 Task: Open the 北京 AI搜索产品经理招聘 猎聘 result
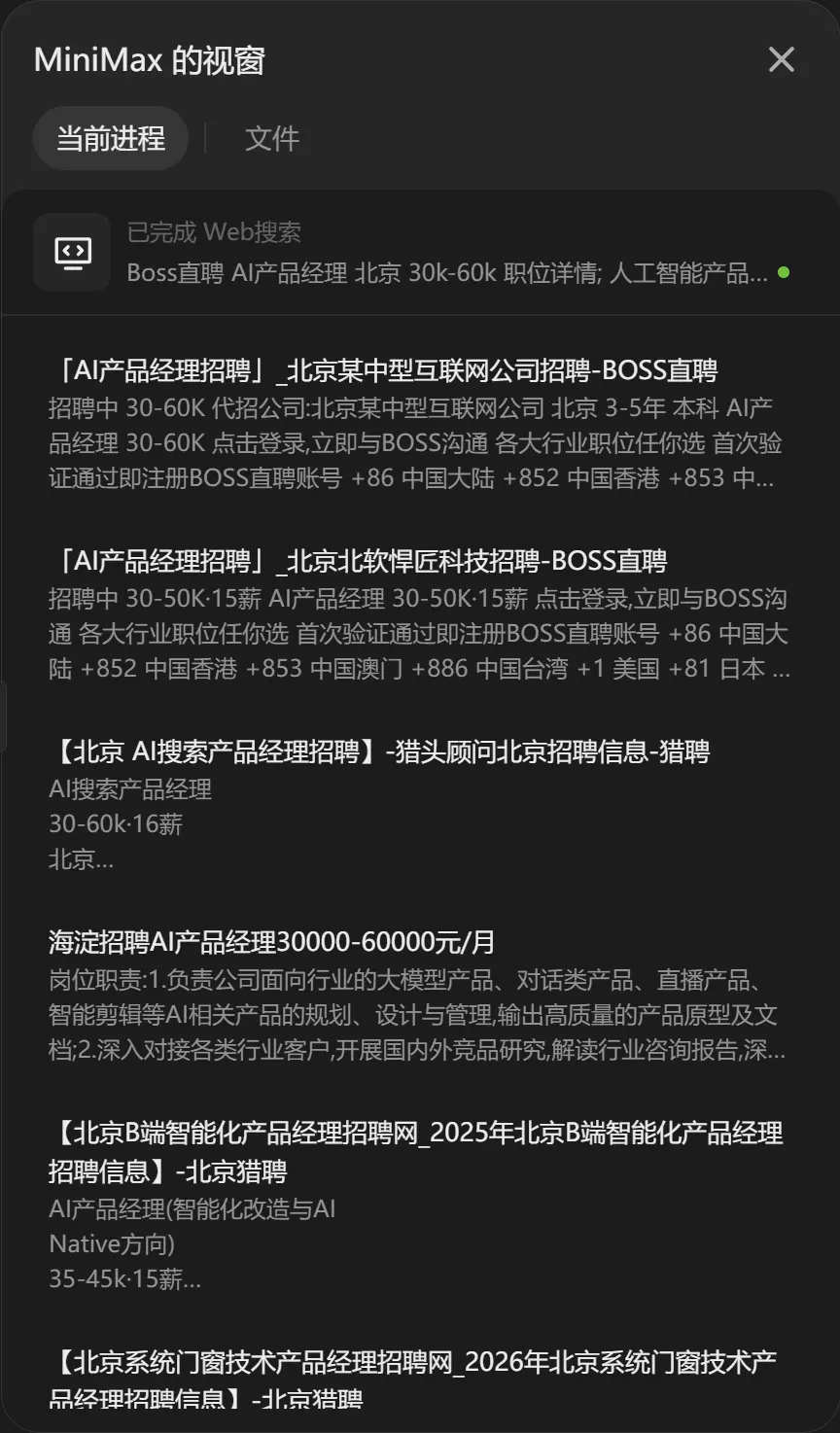379,751
